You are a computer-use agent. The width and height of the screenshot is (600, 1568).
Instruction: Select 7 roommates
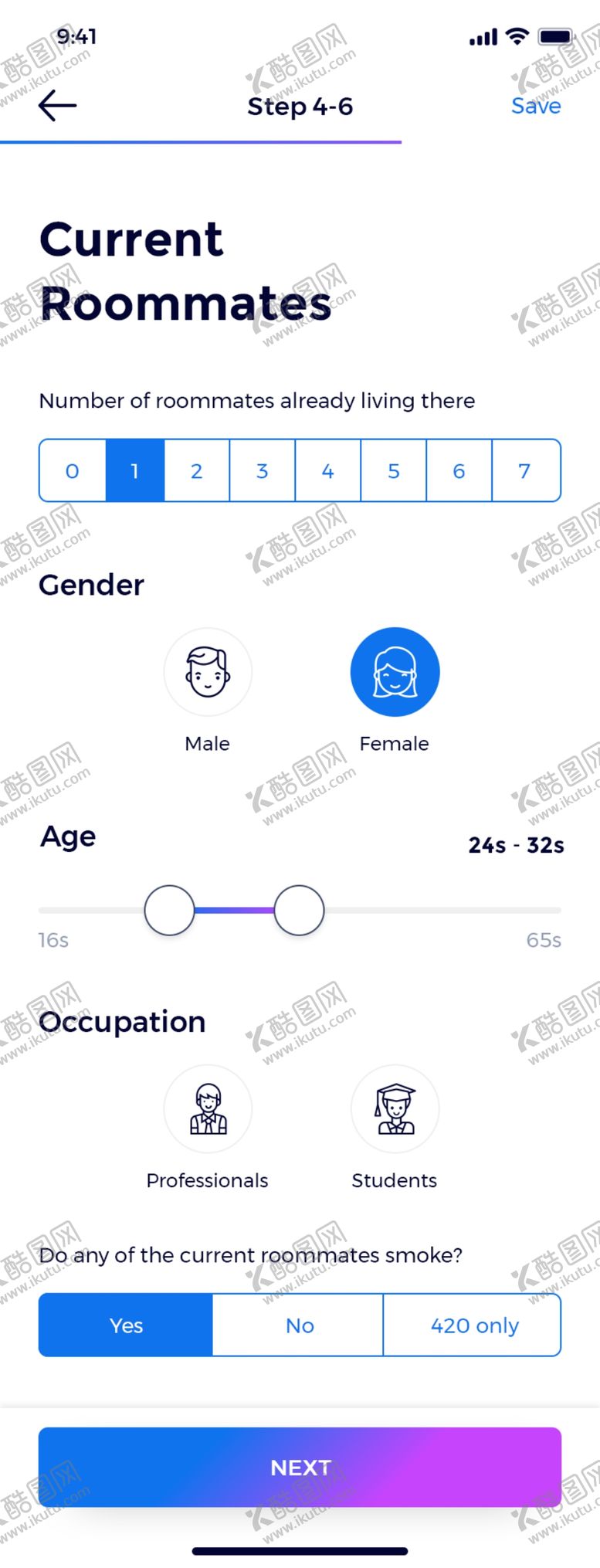526,470
